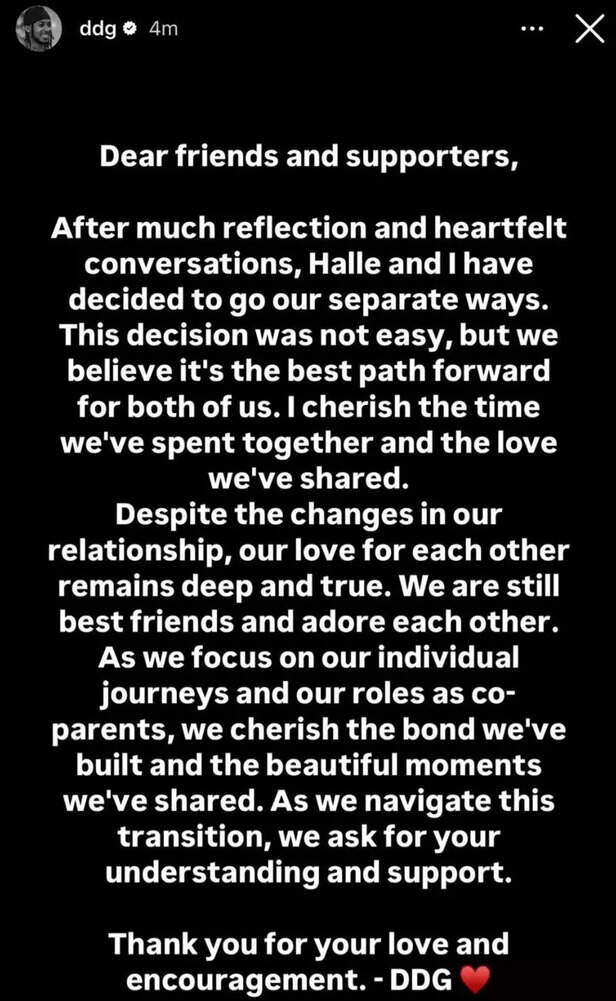The height and width of the screenshot is (1001, 616).
Task: Open ddg's profile picture
Action: pyautogui.click(x=37, y=31)
